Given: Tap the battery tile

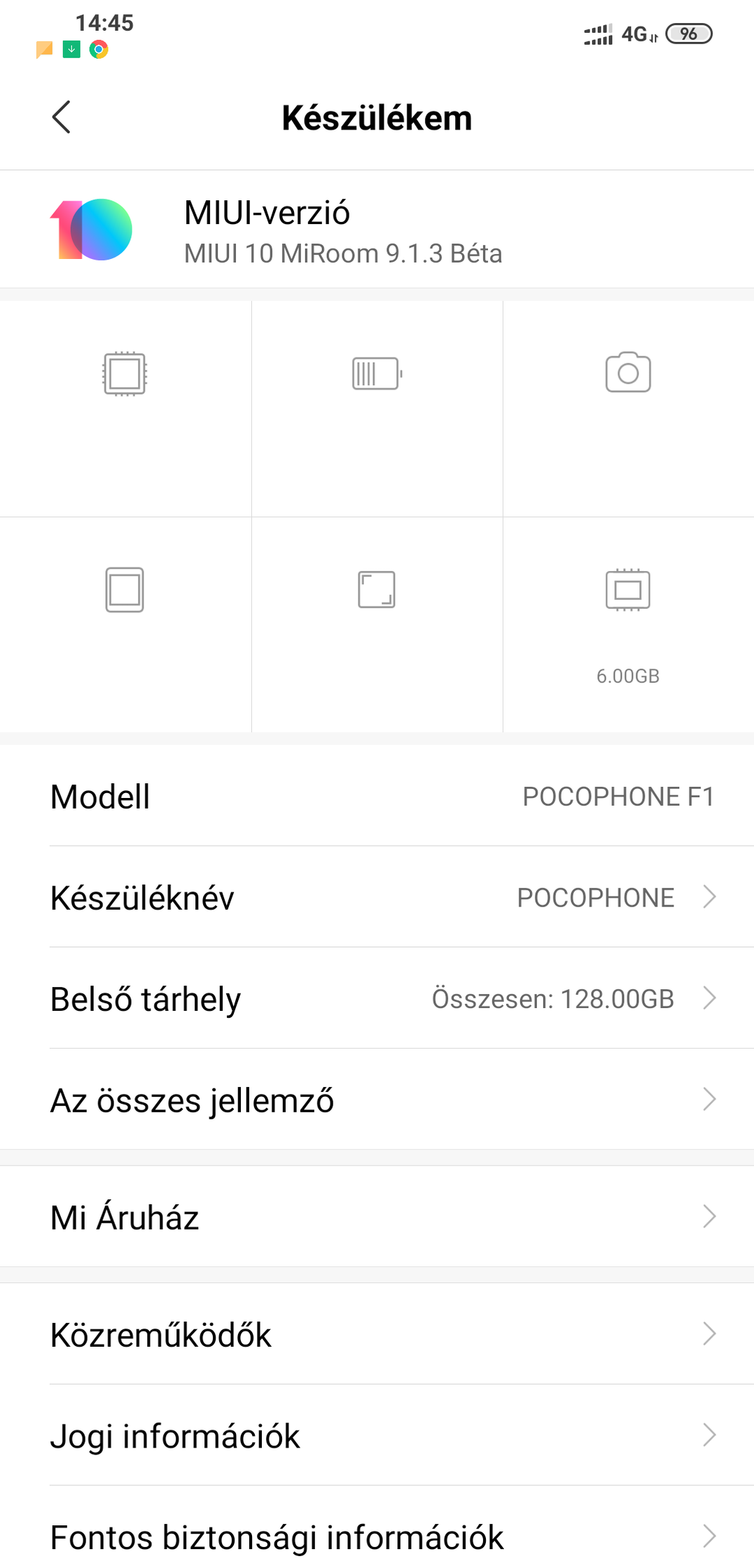Looking at the screenshot, I should [377, 409].
